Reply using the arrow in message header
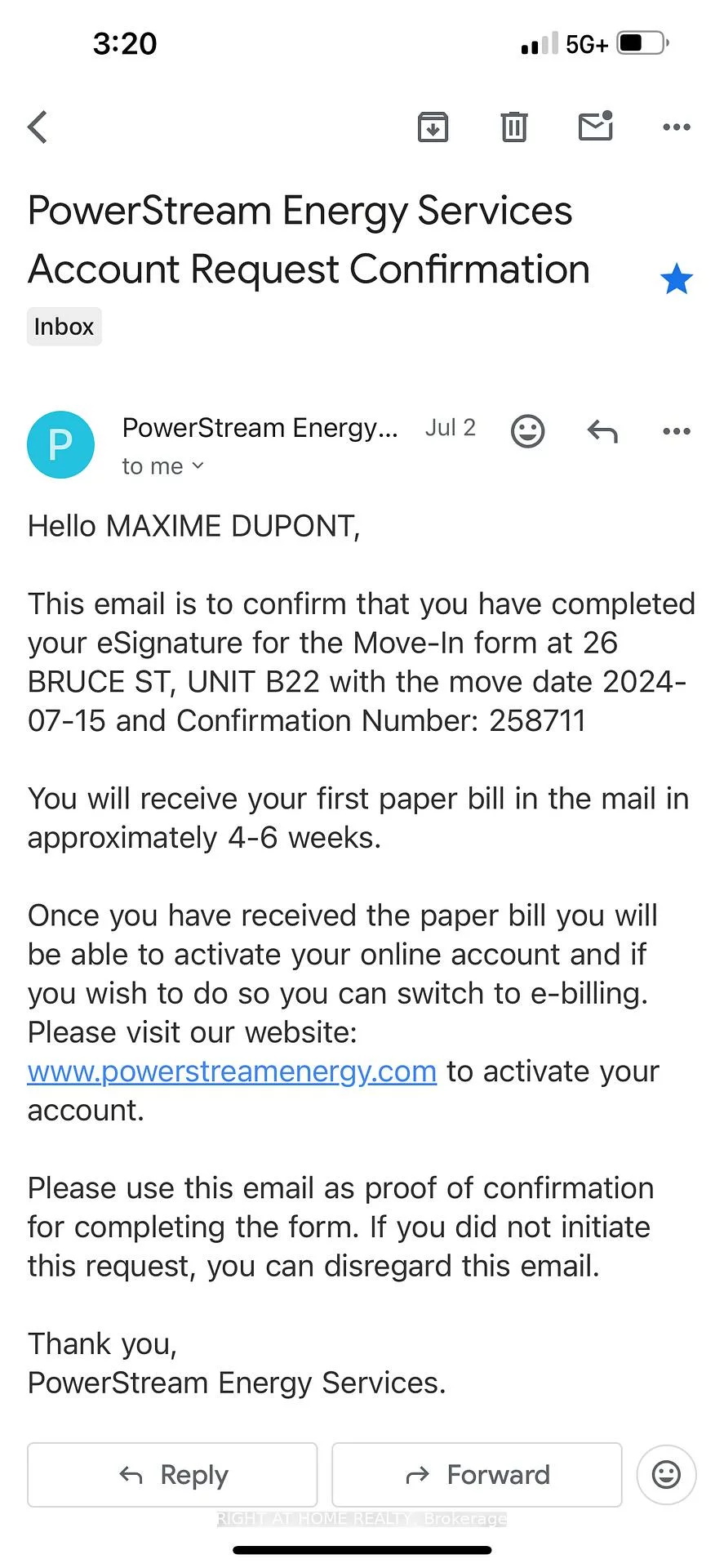This screenshot has width=724, height=1568. [x=602, y=431]
